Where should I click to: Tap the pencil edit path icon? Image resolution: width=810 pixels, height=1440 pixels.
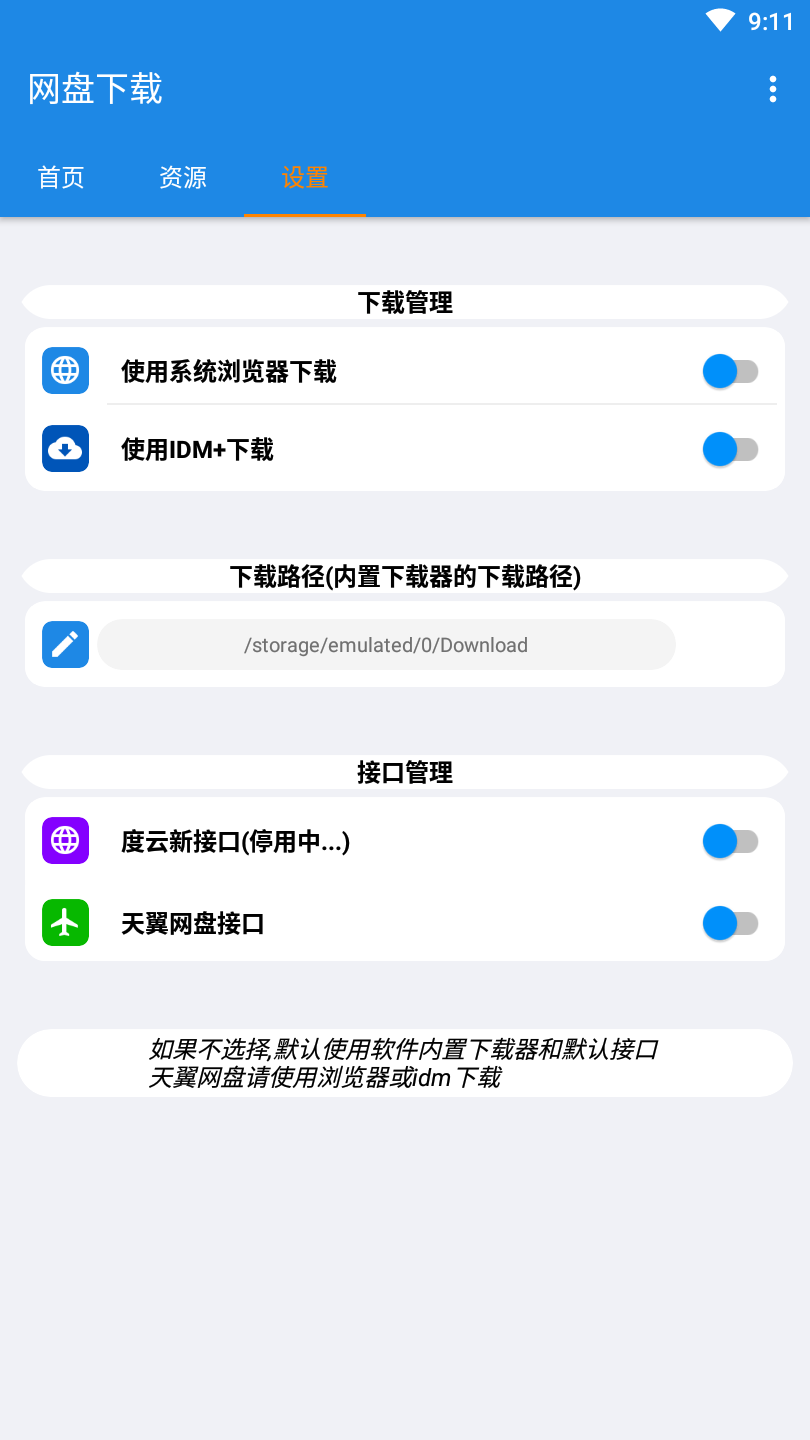pos(66,645)
